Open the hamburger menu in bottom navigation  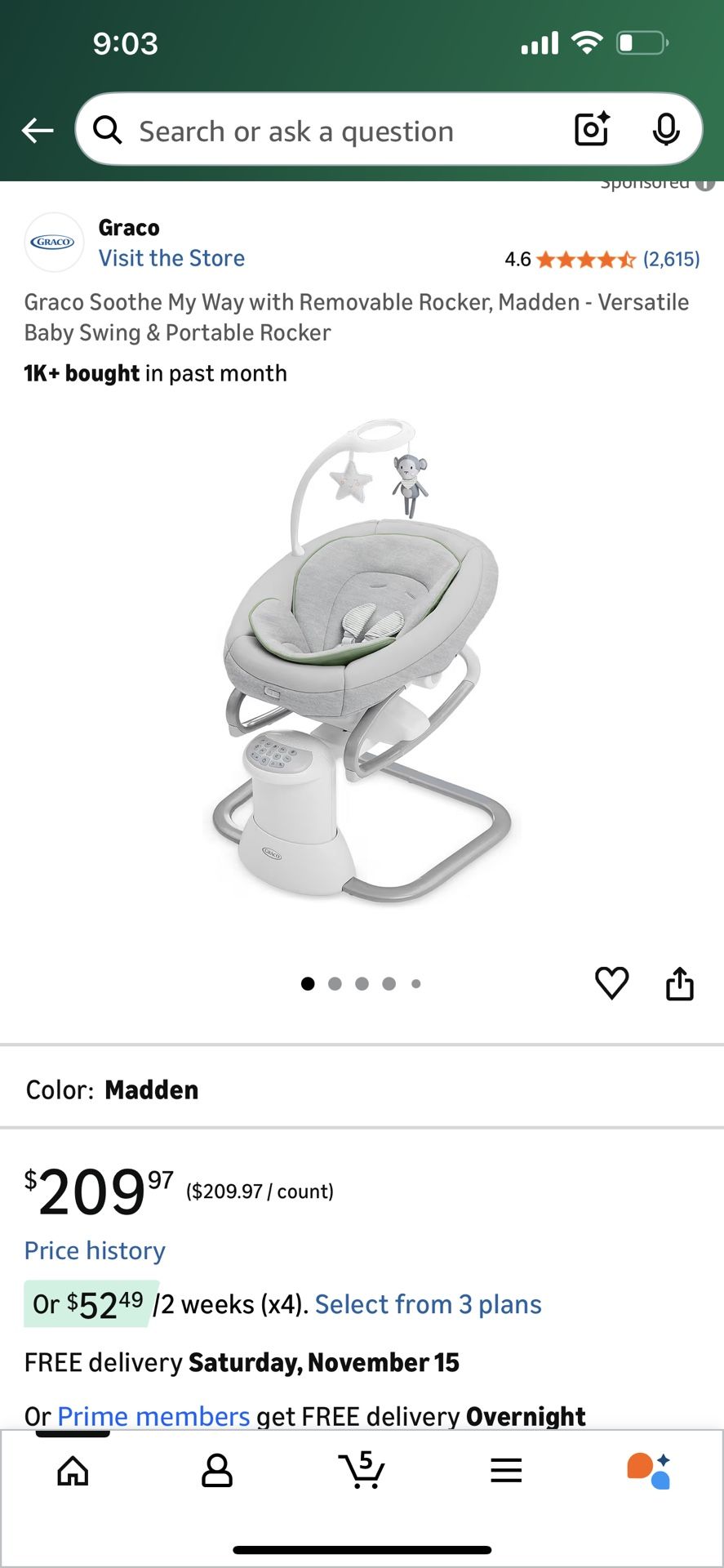[x=506, y=1470]
